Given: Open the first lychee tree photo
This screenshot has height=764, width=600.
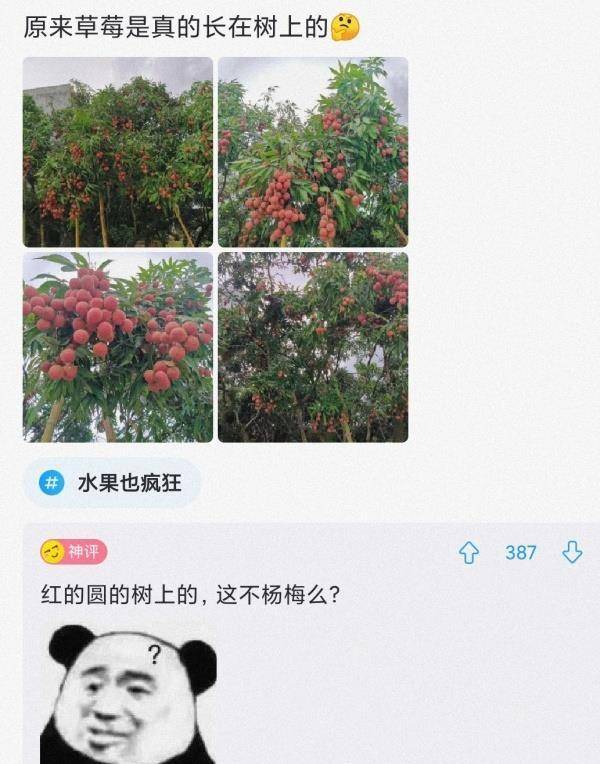Looking at the screenshot, I should point(118,152).
